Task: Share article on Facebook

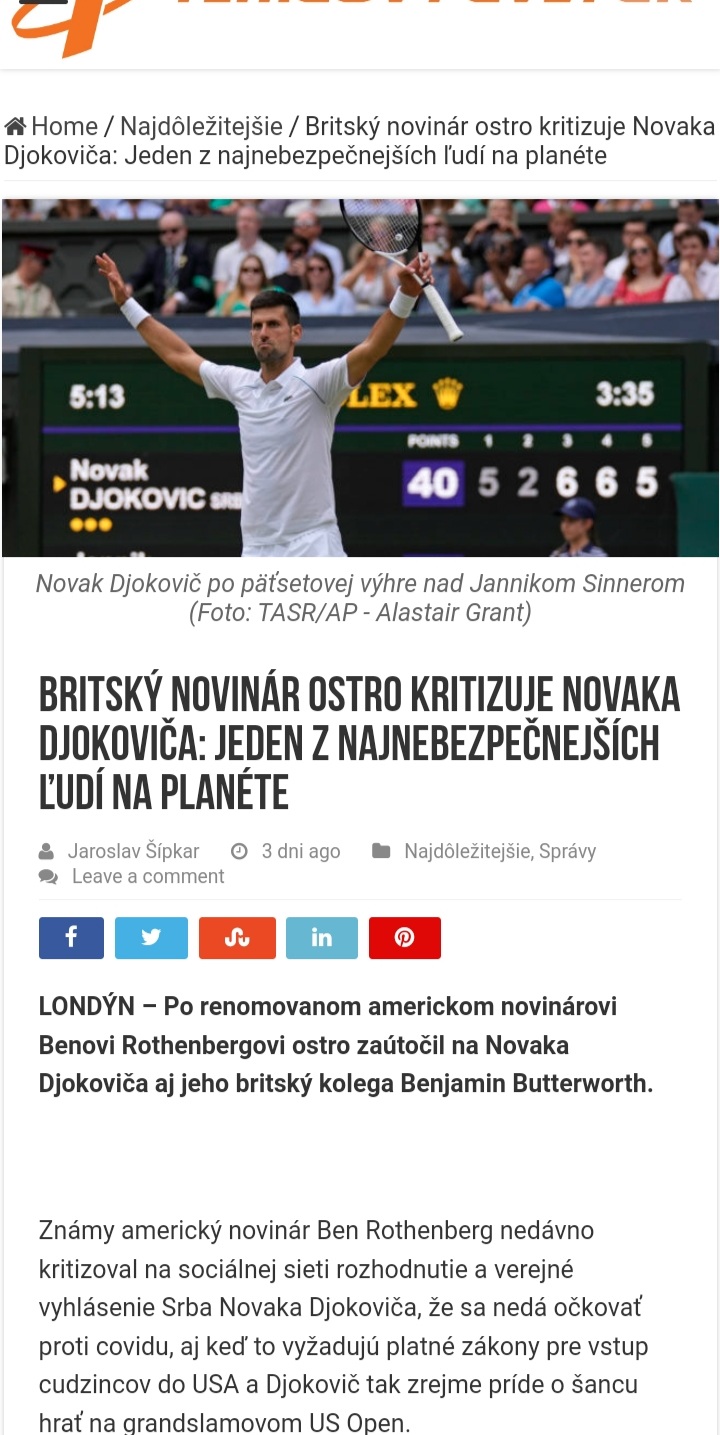Action: 71,938
